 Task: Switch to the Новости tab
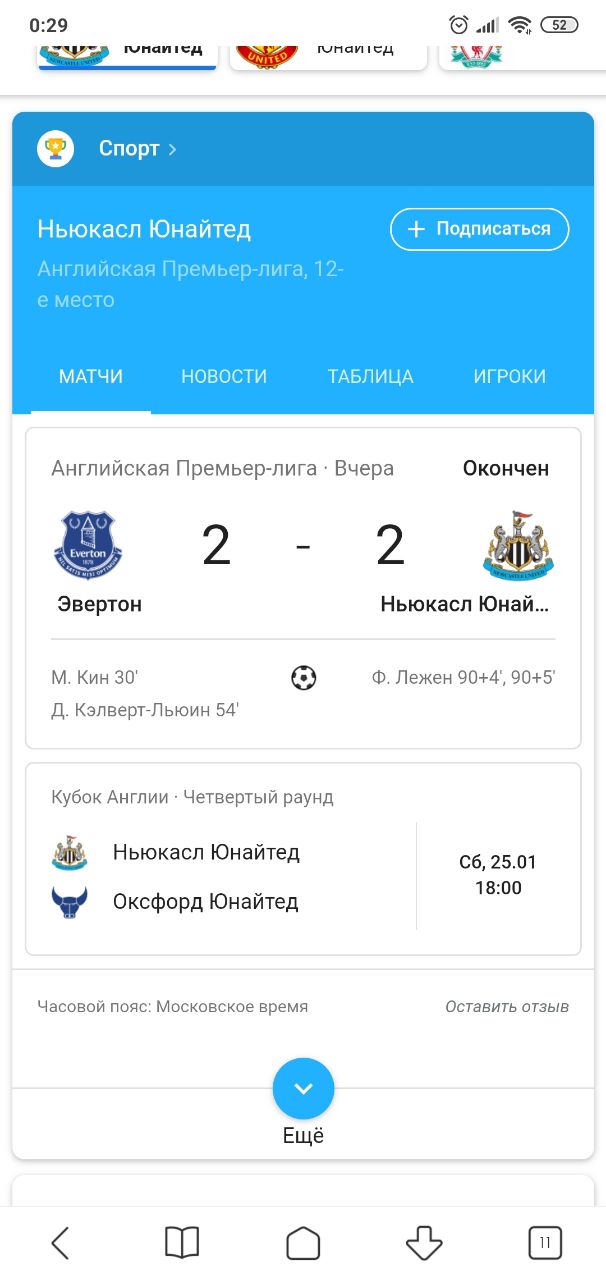tap(224, 377)
